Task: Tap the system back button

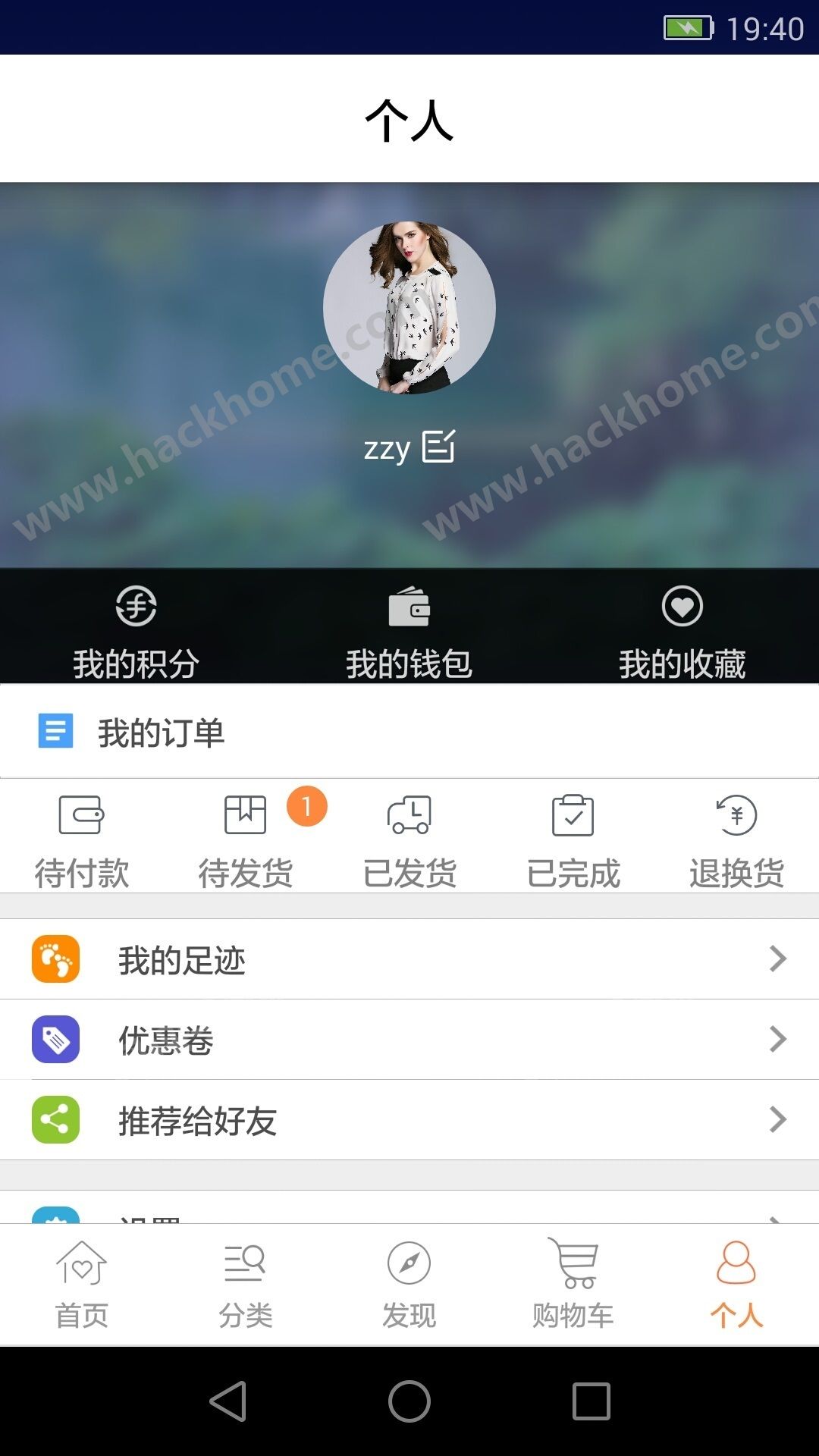Action: click(227, 1401)
